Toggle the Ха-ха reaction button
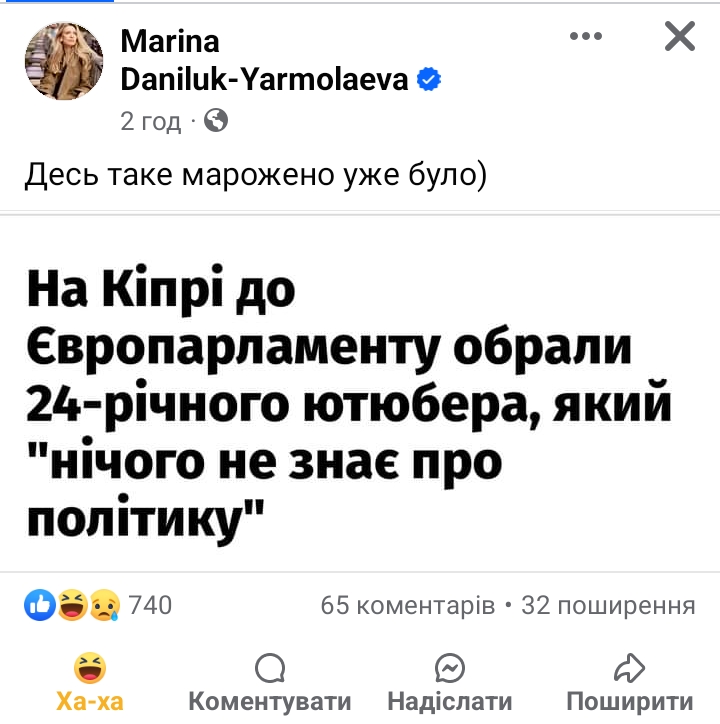This screenshot has height=724, width=720. tap(90, 683)
